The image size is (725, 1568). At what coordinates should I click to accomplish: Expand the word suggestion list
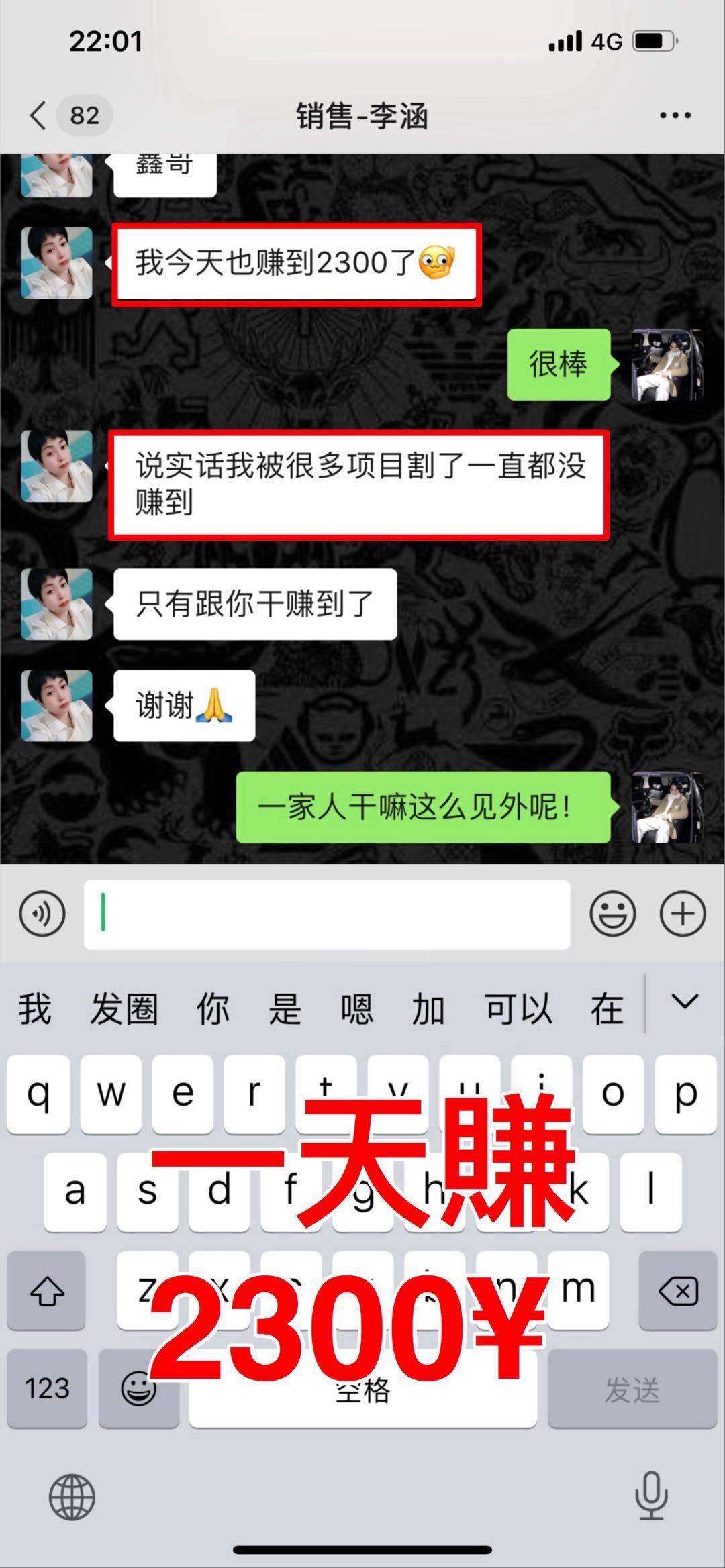pyautogui.click(x=685, y=1002)
